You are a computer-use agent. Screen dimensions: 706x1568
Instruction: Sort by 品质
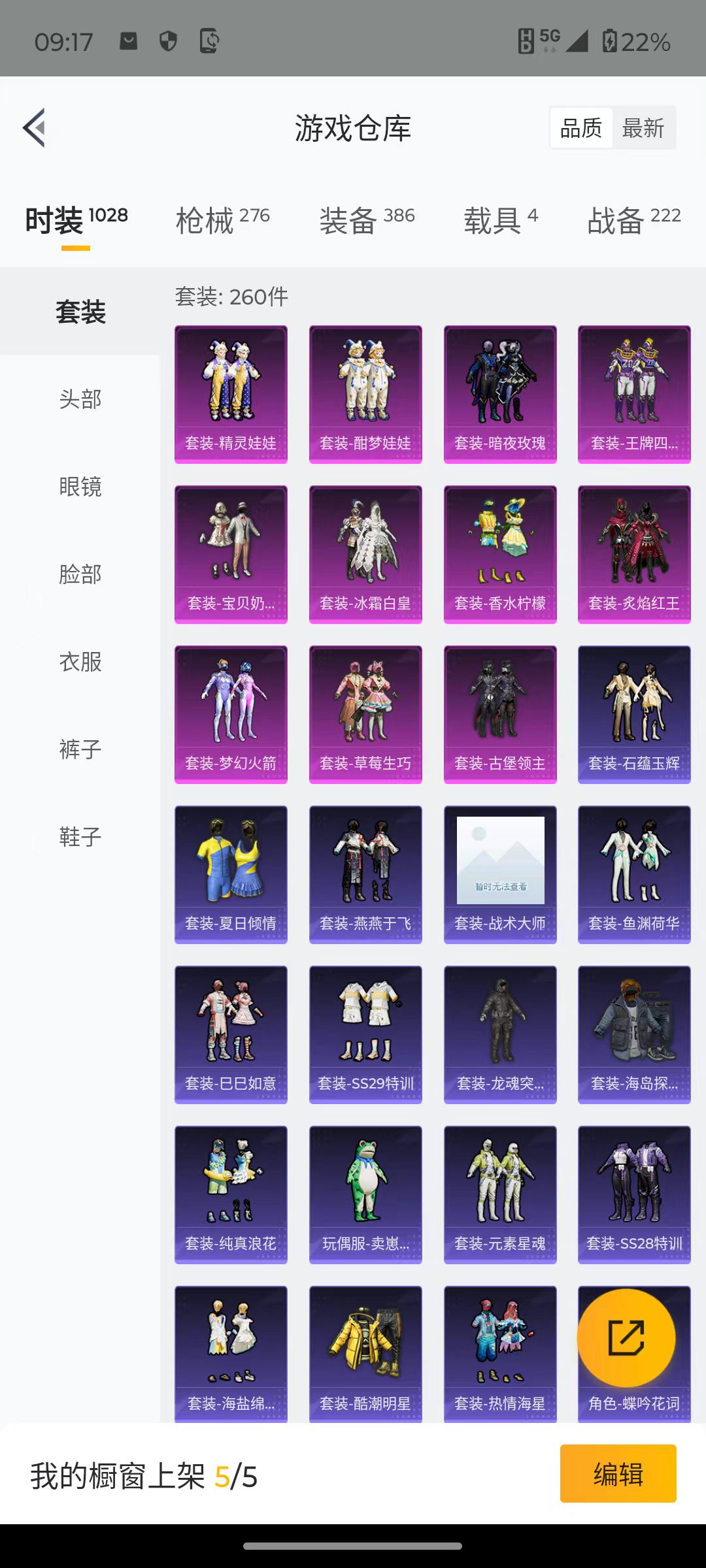pyautogui.click(x=581, y=128)
